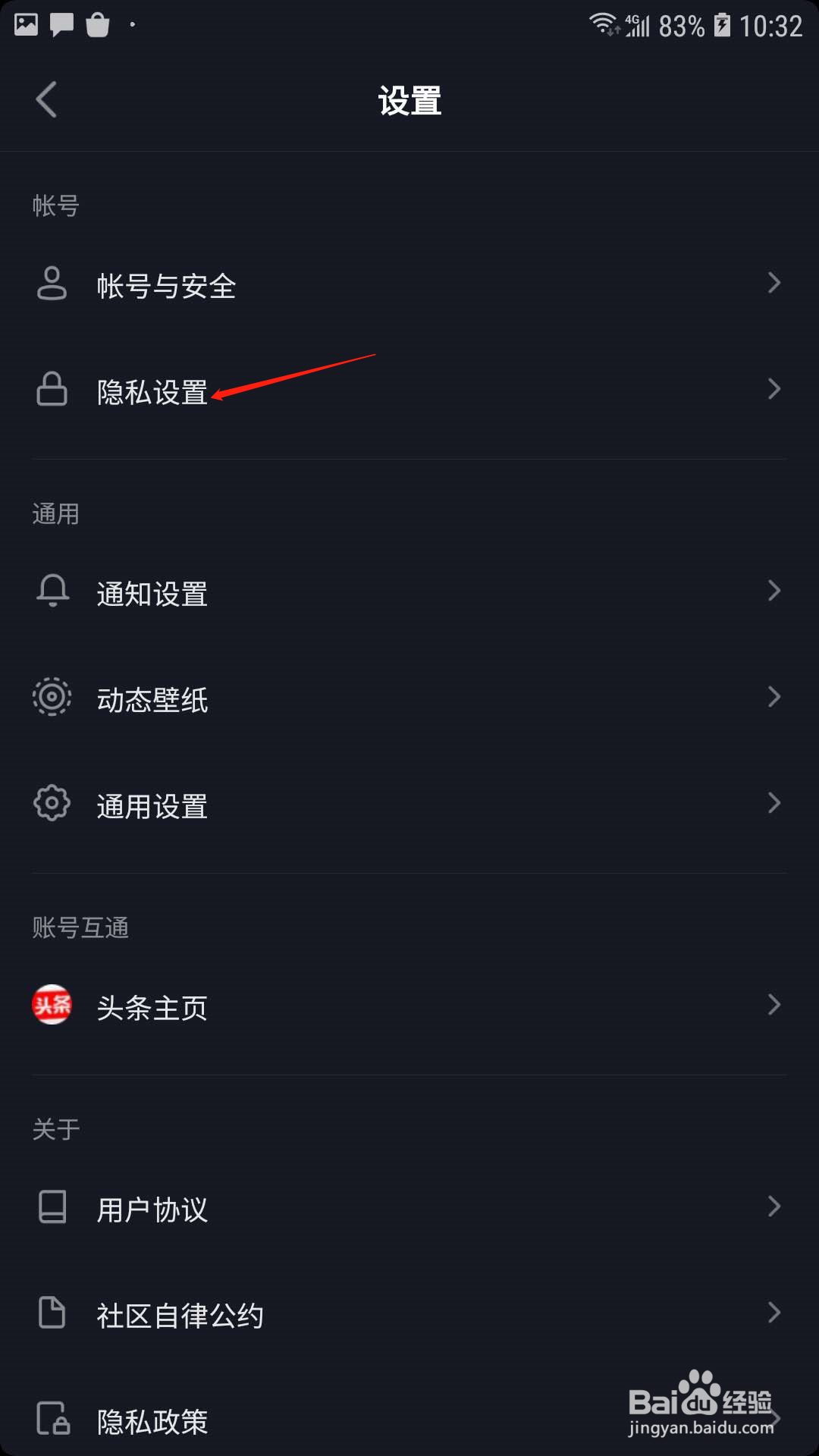The height and width of the screenshot is (1456, 819).
Task: Open 通知设置 via its right arrow
Action: [x=775, y=590]
